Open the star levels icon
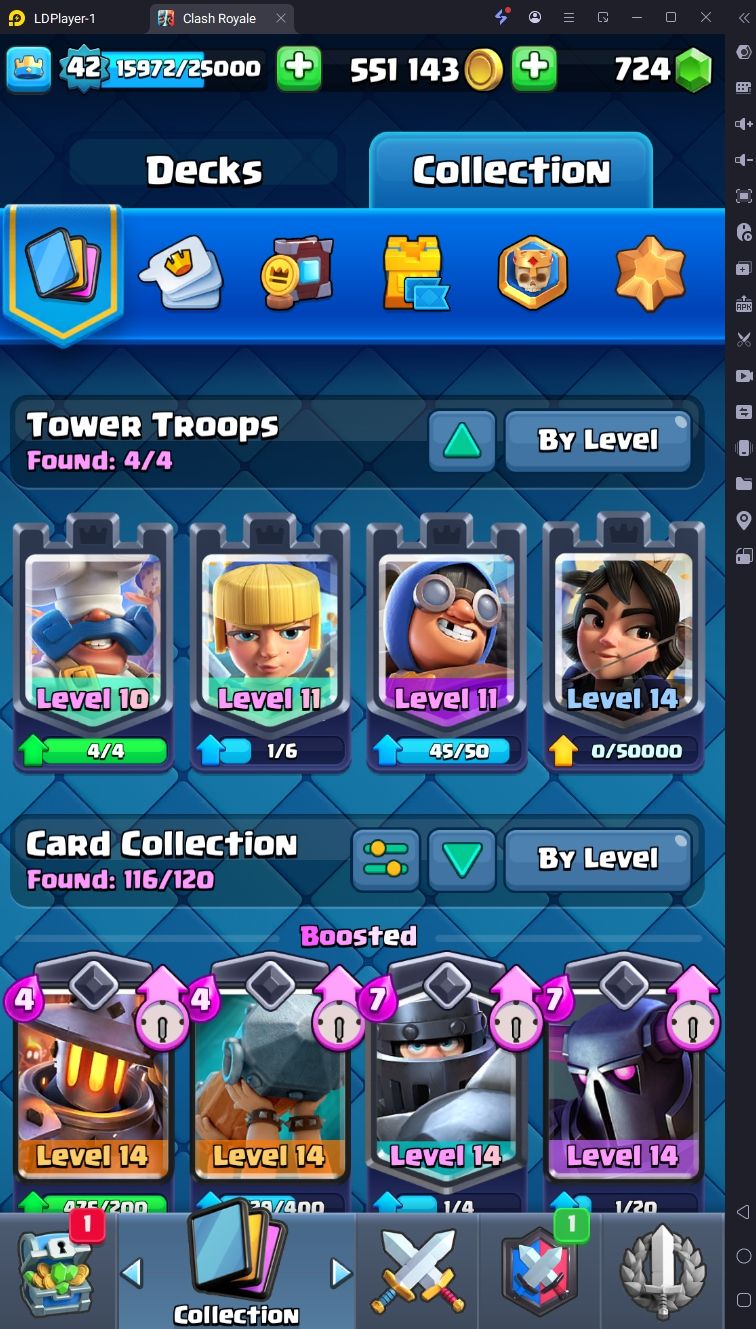This screenshot has width=756, height=1329. 650,271
